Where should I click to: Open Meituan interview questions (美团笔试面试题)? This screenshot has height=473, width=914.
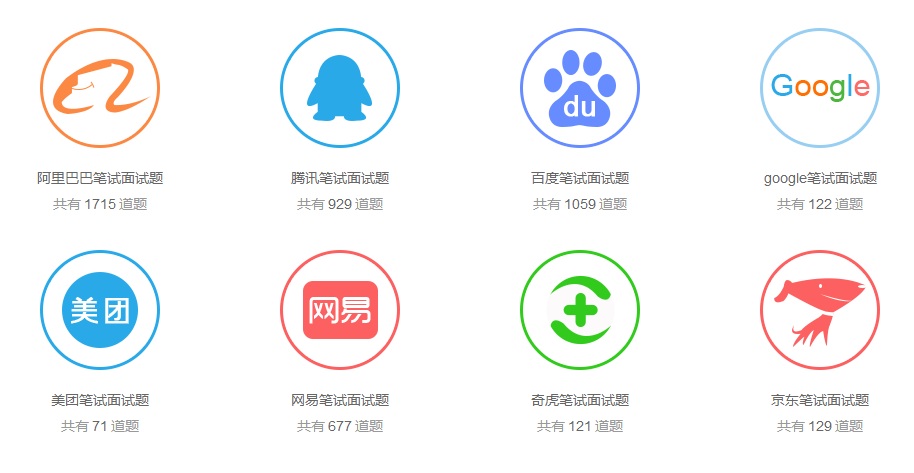100,400
